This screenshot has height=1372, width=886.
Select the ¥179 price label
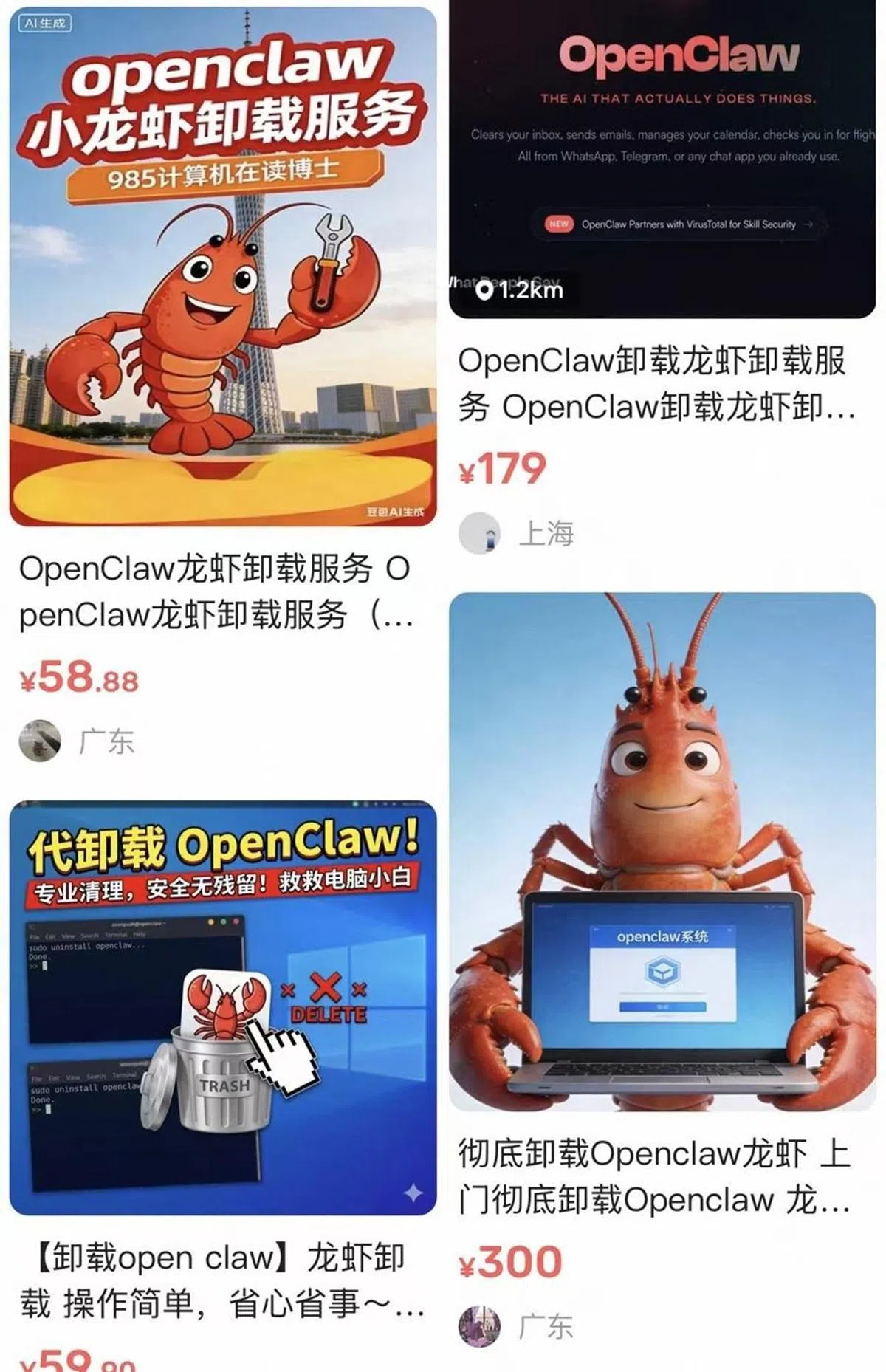pos(502,467)
